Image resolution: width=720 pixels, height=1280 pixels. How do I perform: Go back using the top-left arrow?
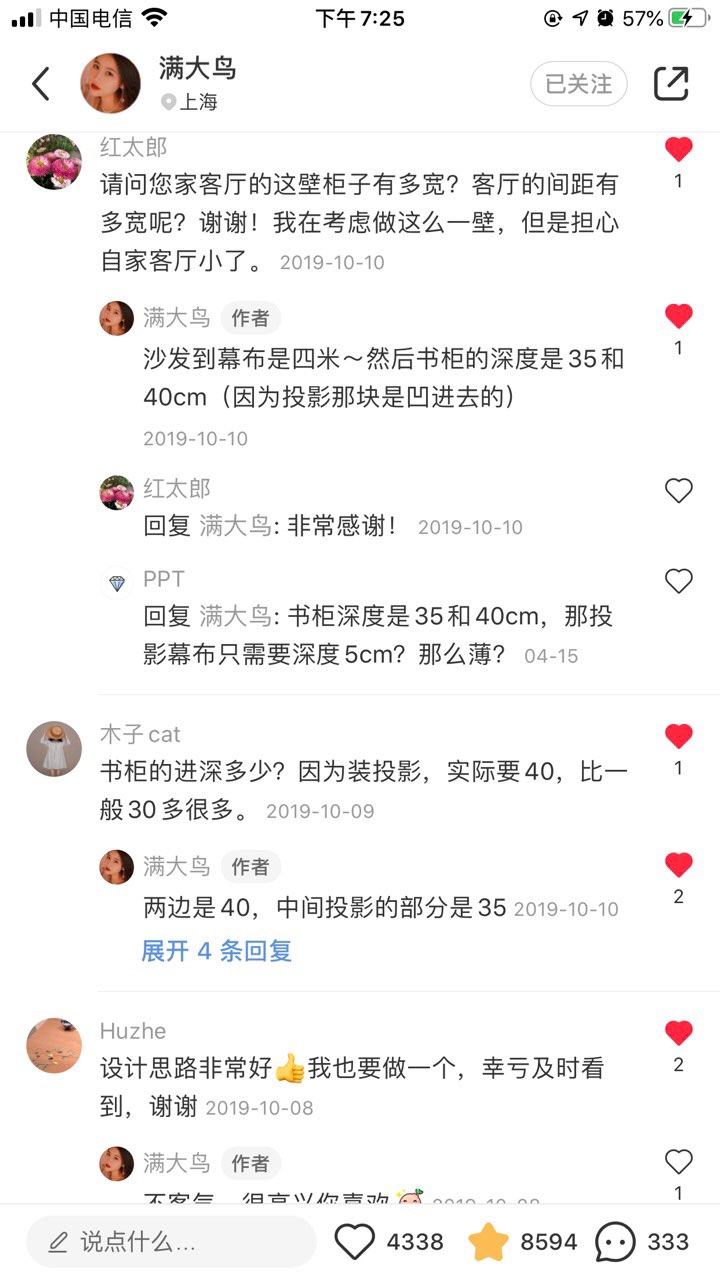[41, 84]
